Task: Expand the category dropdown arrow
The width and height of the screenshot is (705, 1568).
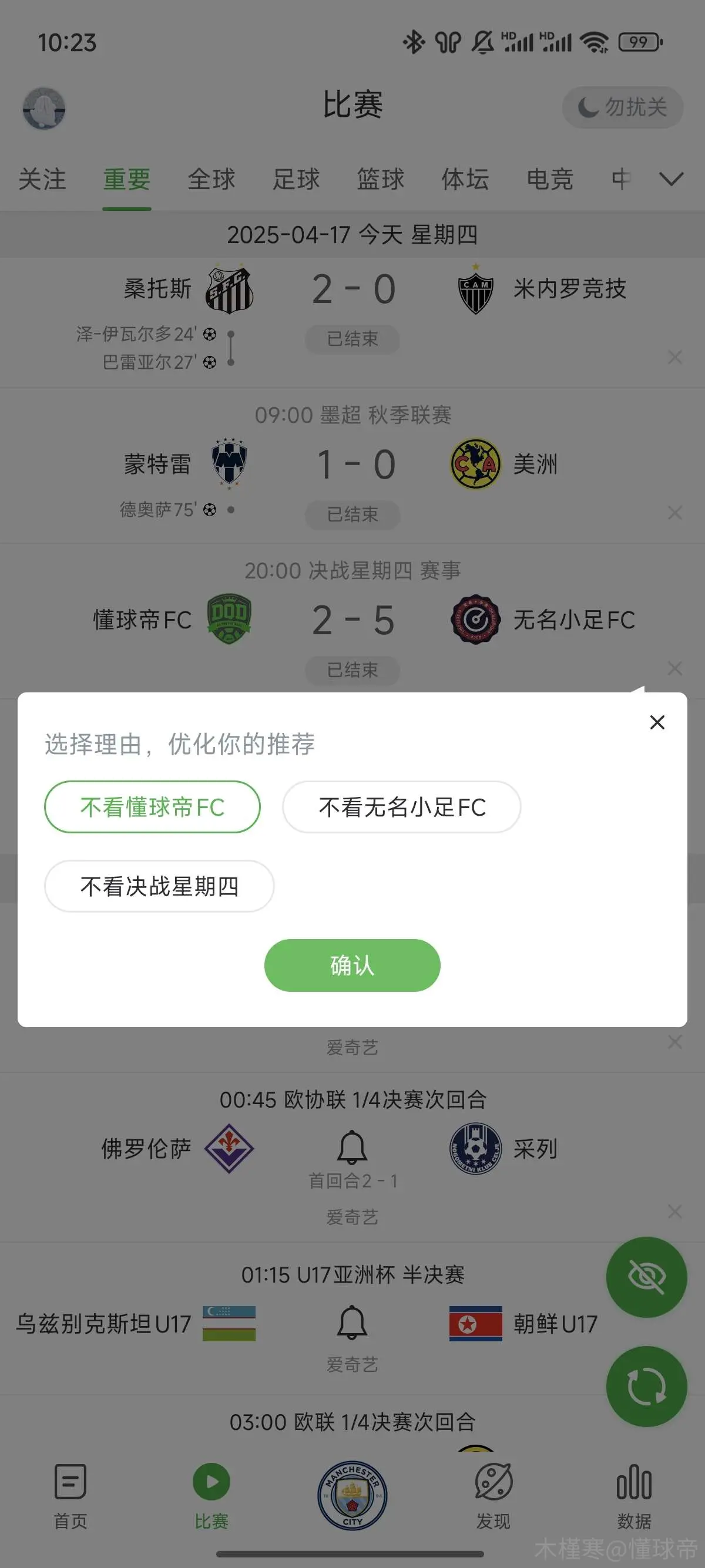Action: point(671,179)
